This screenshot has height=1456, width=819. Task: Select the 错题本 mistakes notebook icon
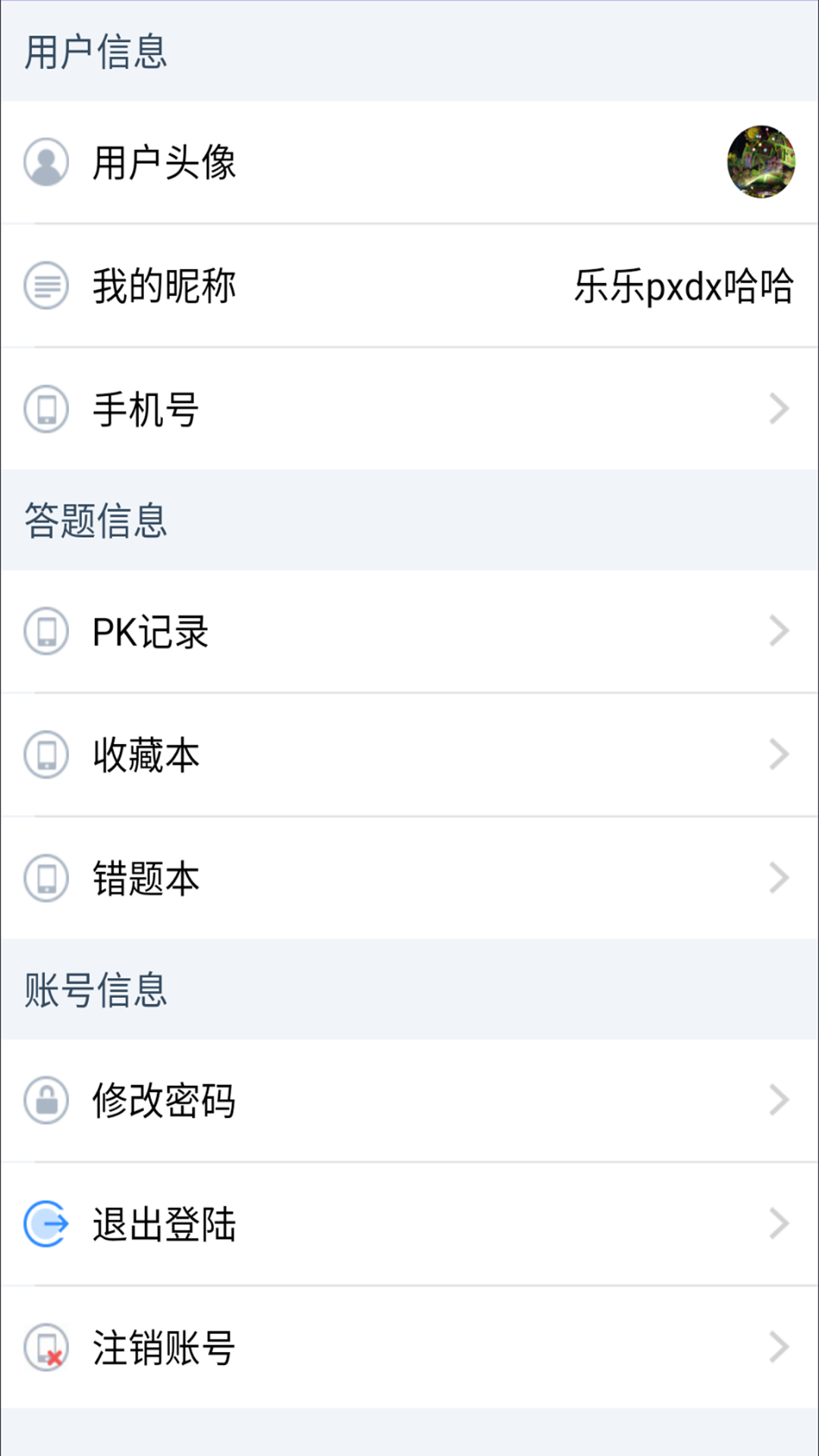coord(45,878)
